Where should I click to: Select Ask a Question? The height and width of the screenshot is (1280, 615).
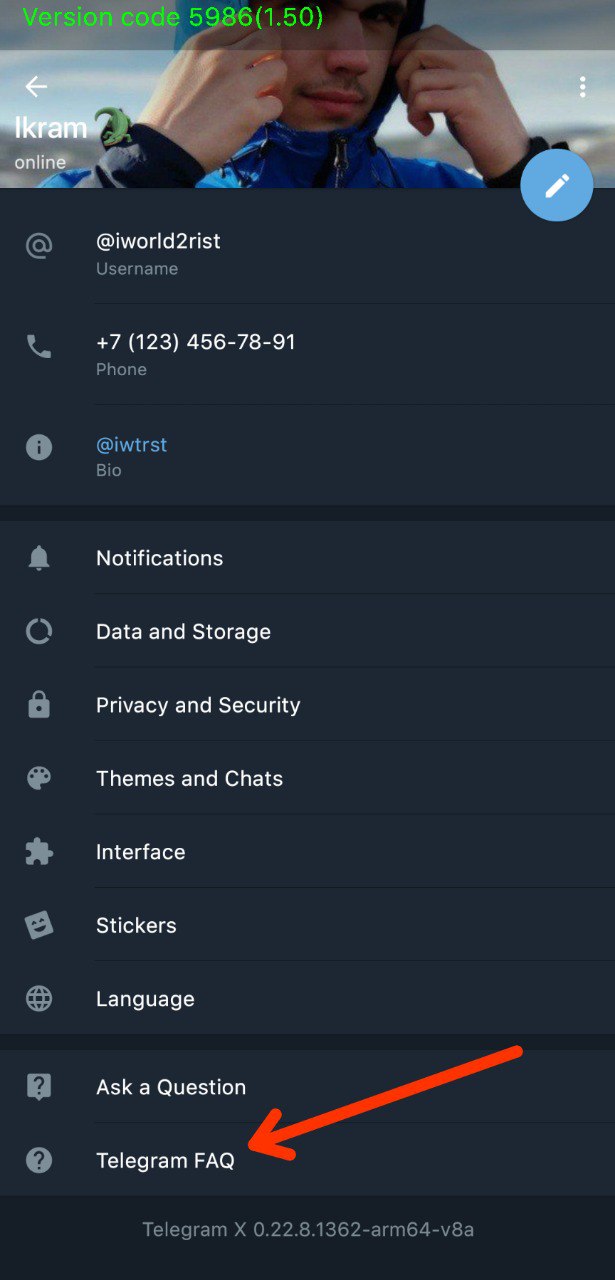click(307, 1087)
